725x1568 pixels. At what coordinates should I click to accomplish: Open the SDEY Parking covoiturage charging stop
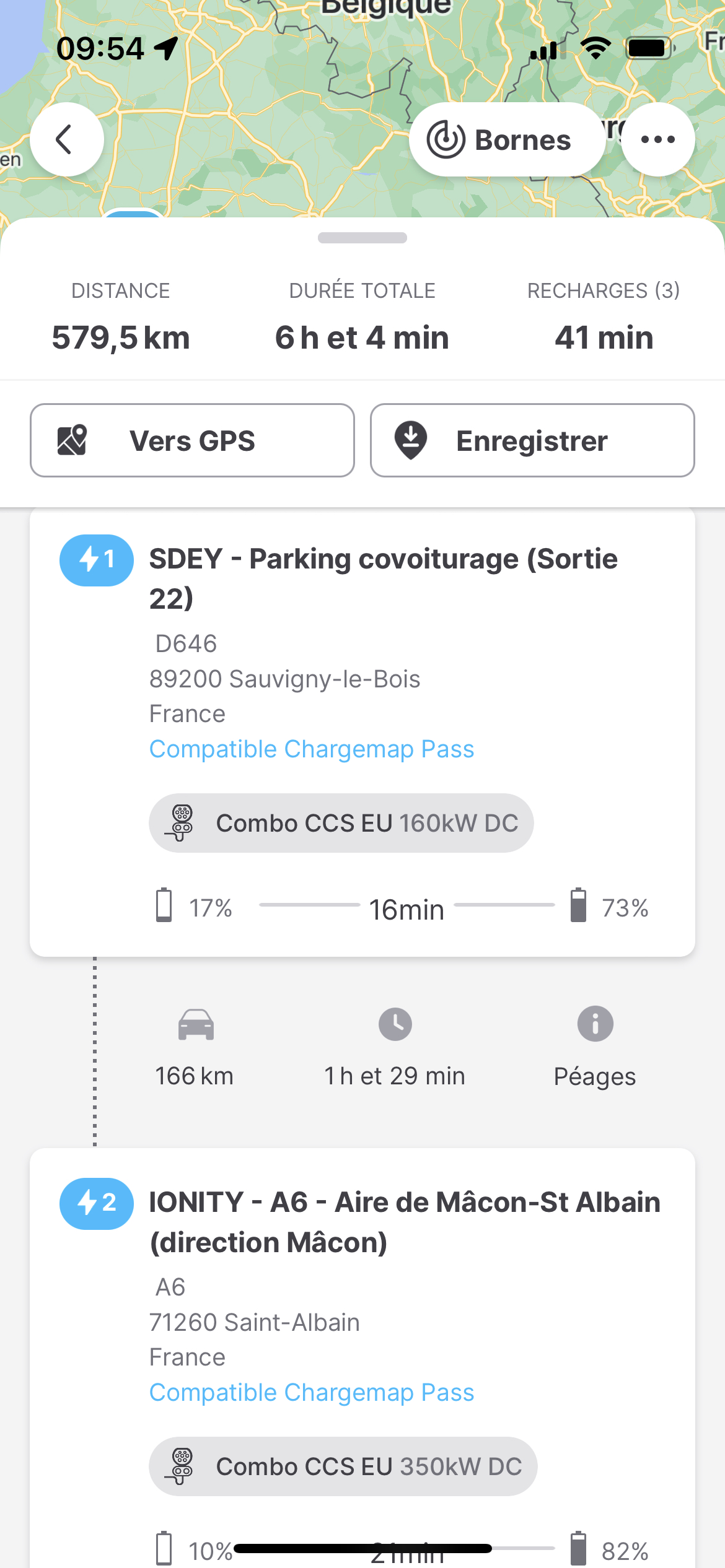[383, 578]
